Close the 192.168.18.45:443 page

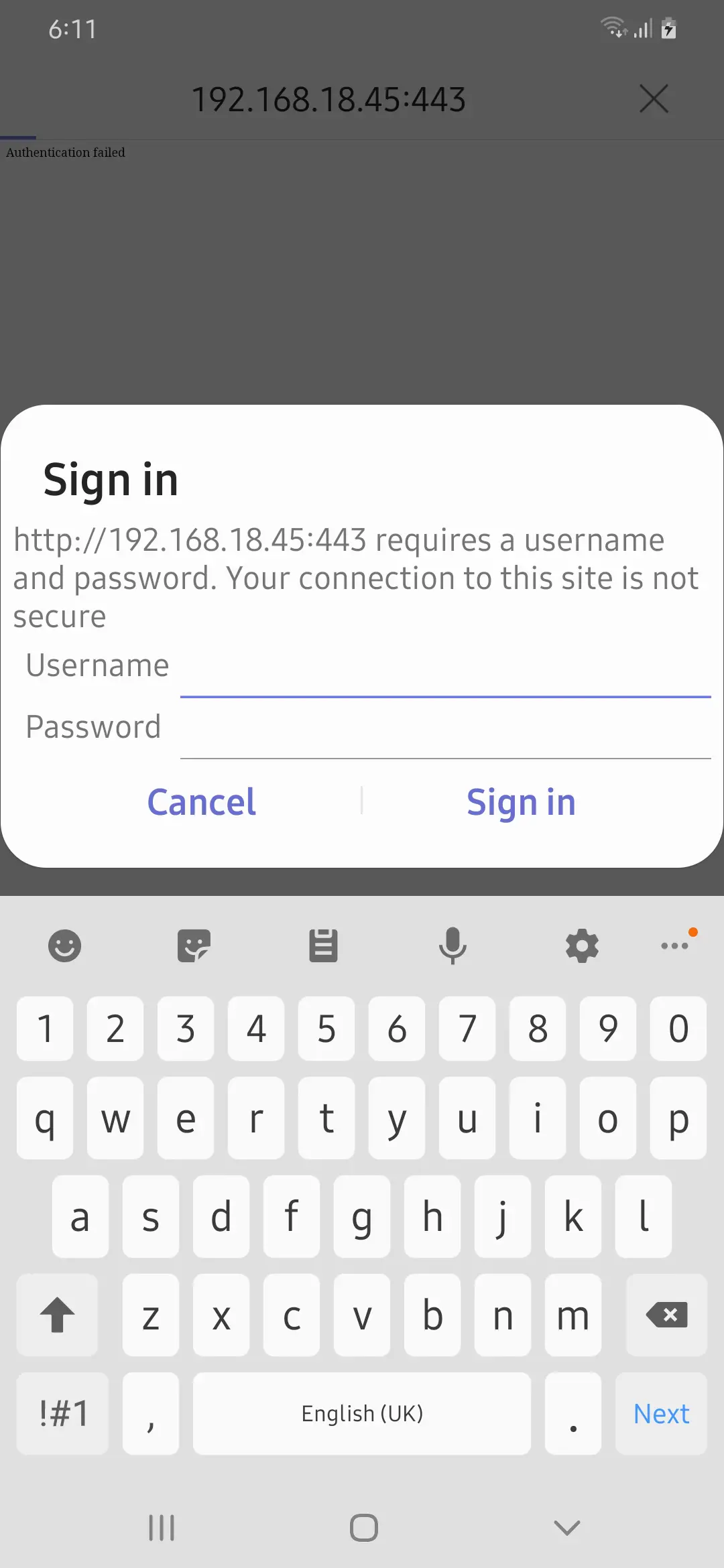pyautogui.click(x=654, y=99)
